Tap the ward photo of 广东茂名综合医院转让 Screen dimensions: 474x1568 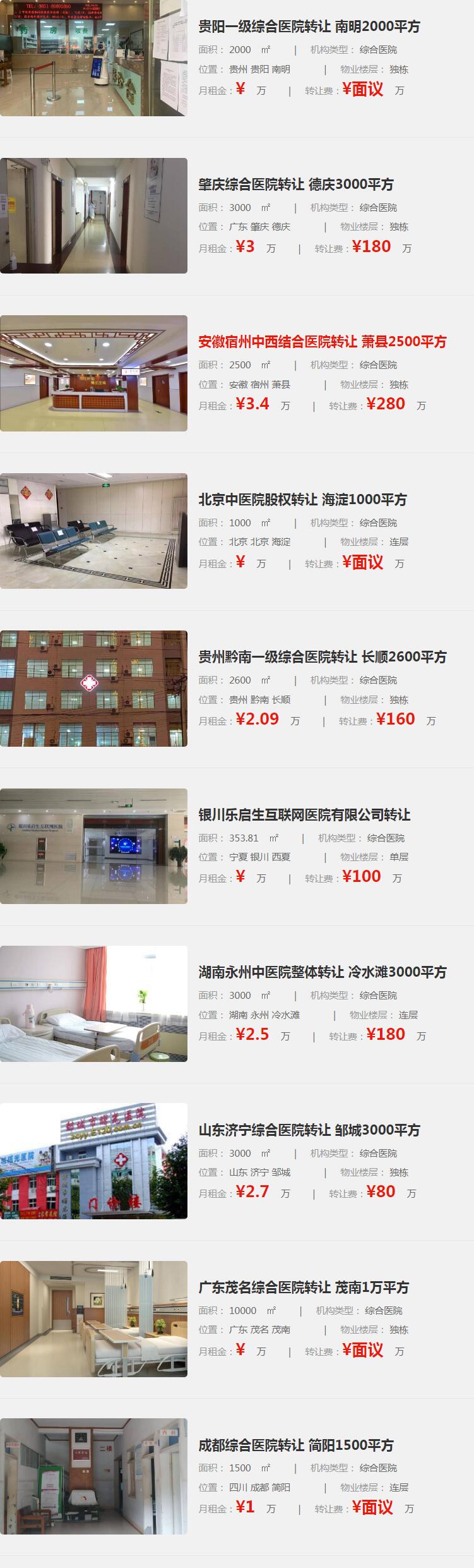93,1318
